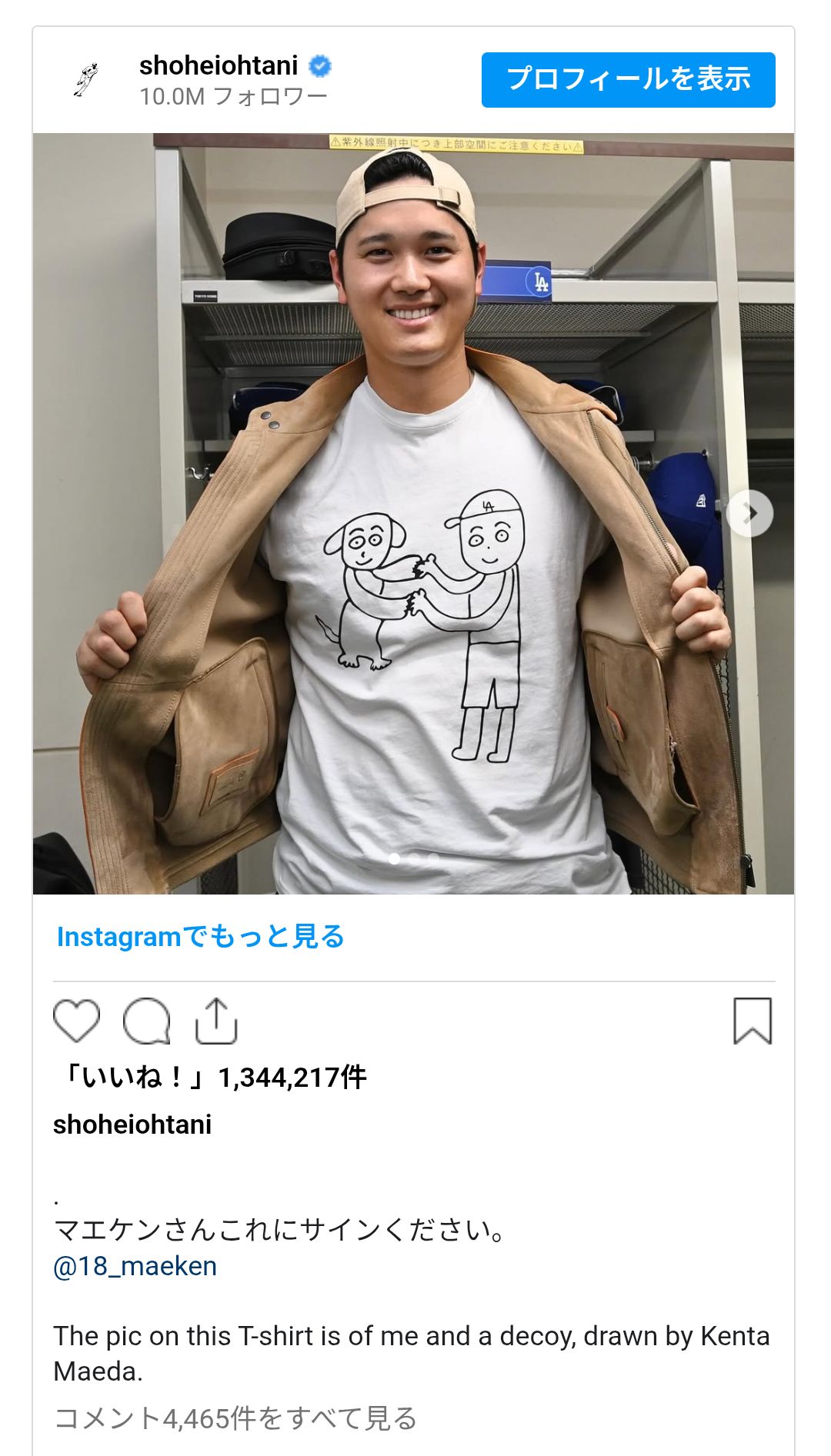Go to the next photo with arrow
This screenshot has height=1456, width=831.
[749, 513]
